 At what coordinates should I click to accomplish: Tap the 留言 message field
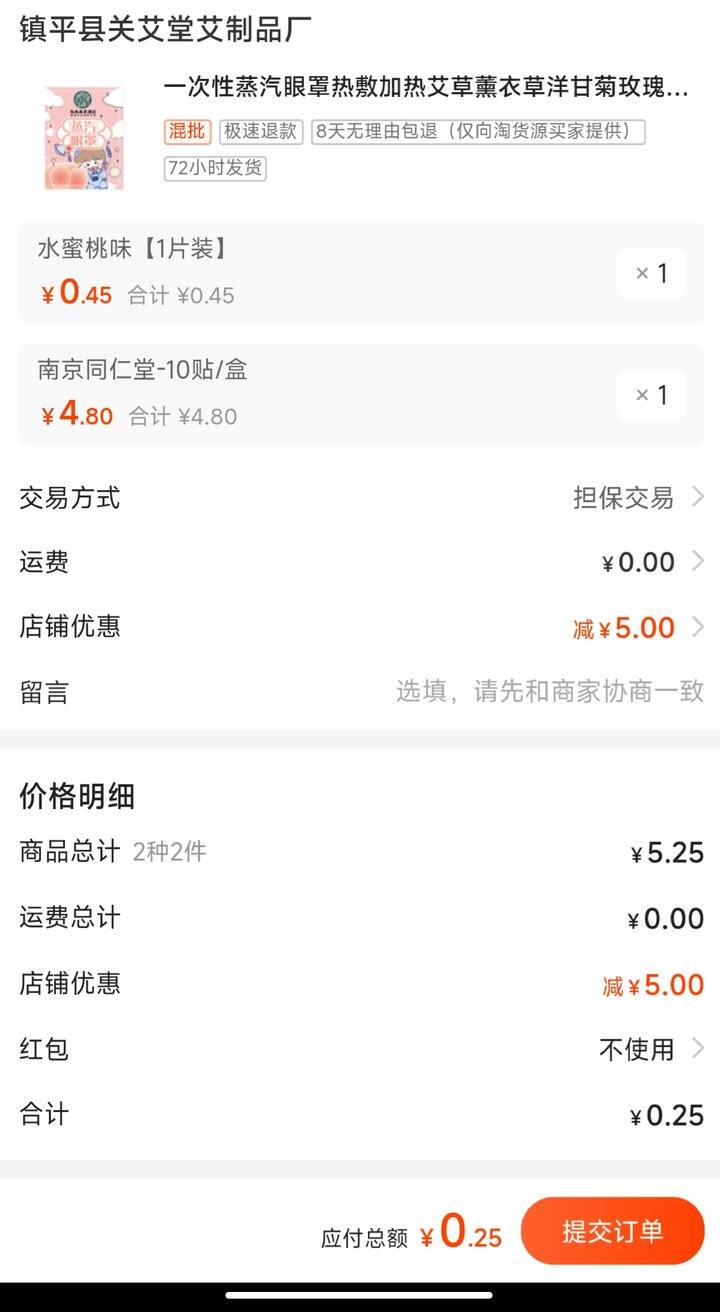tap(360, 691)
